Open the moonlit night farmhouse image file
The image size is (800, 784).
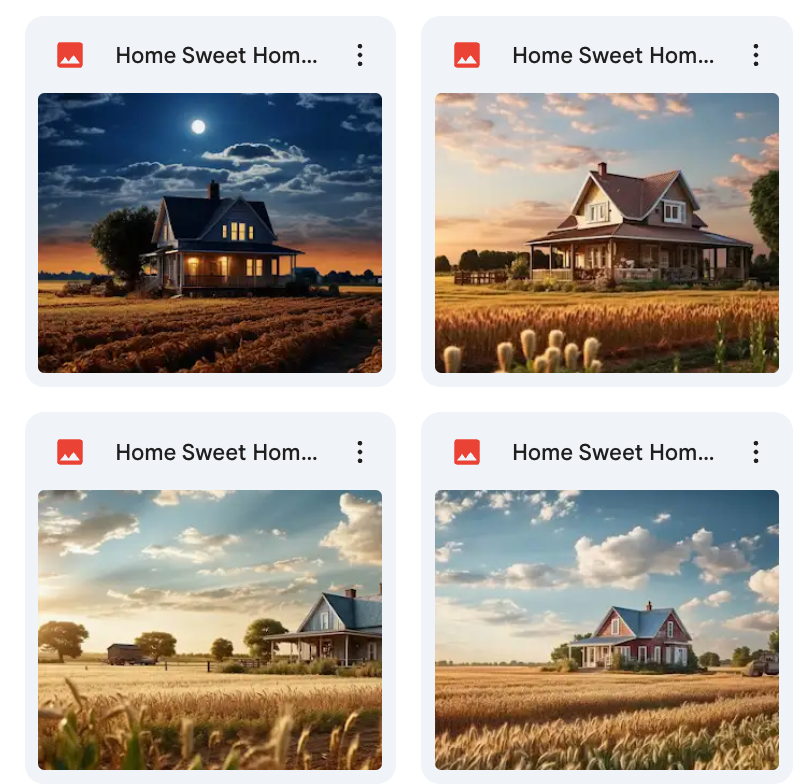pyautogui.click(x=210, y=233)
